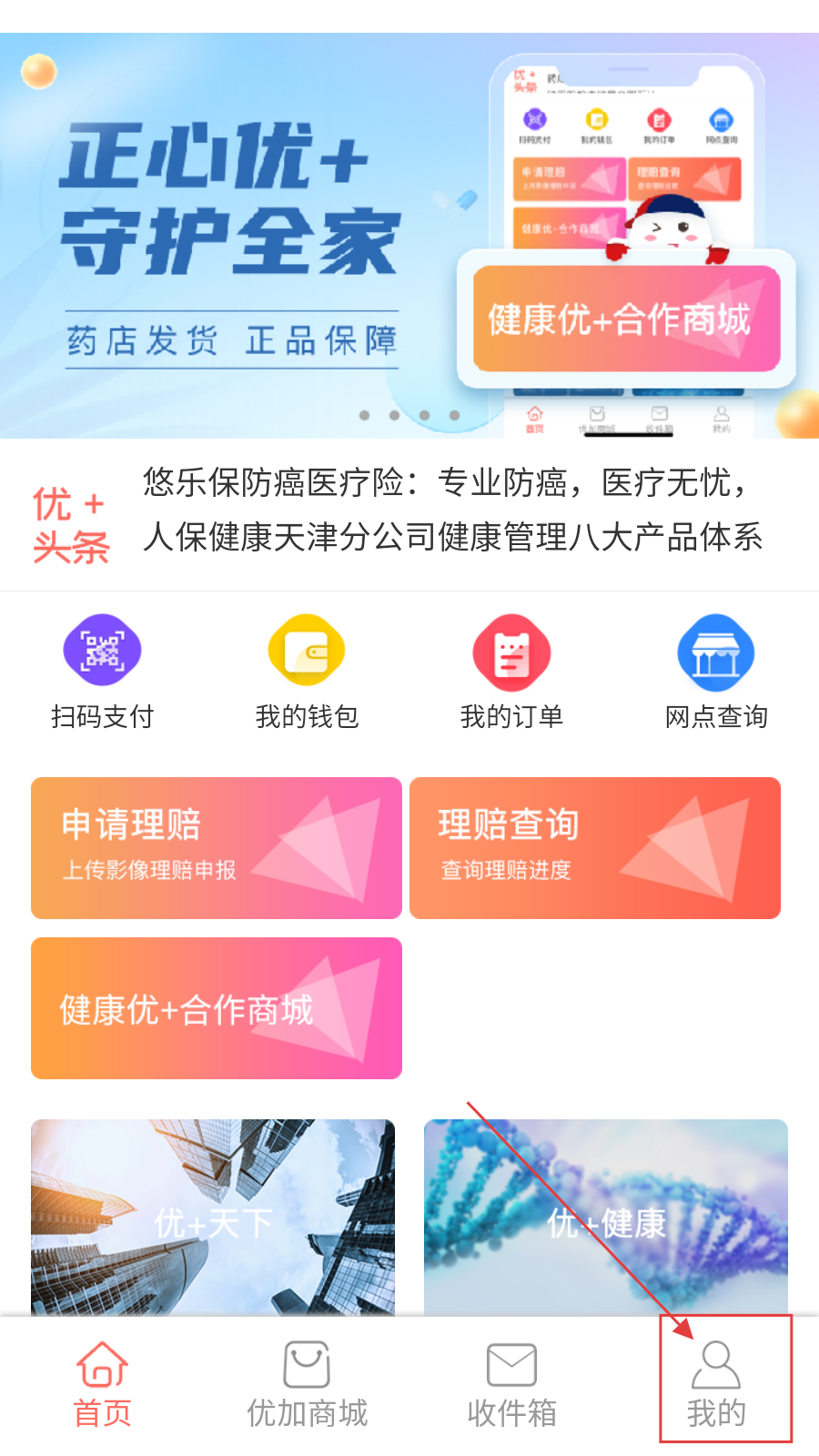
Task: Open 理赔查询 claim progress
Action: click(x=595, y=847)
